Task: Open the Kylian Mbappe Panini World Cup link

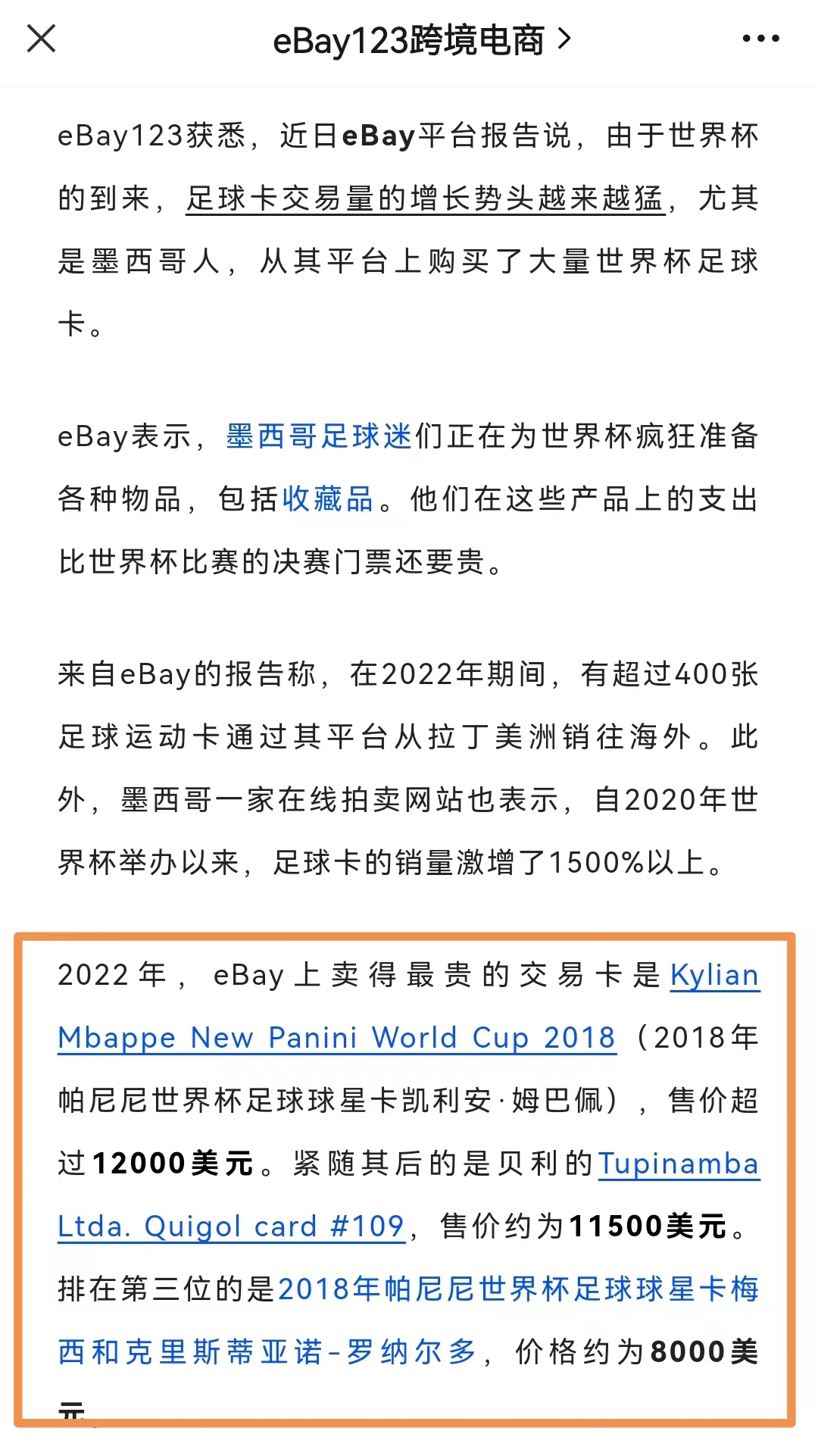Action: [x=336, y=1038]
